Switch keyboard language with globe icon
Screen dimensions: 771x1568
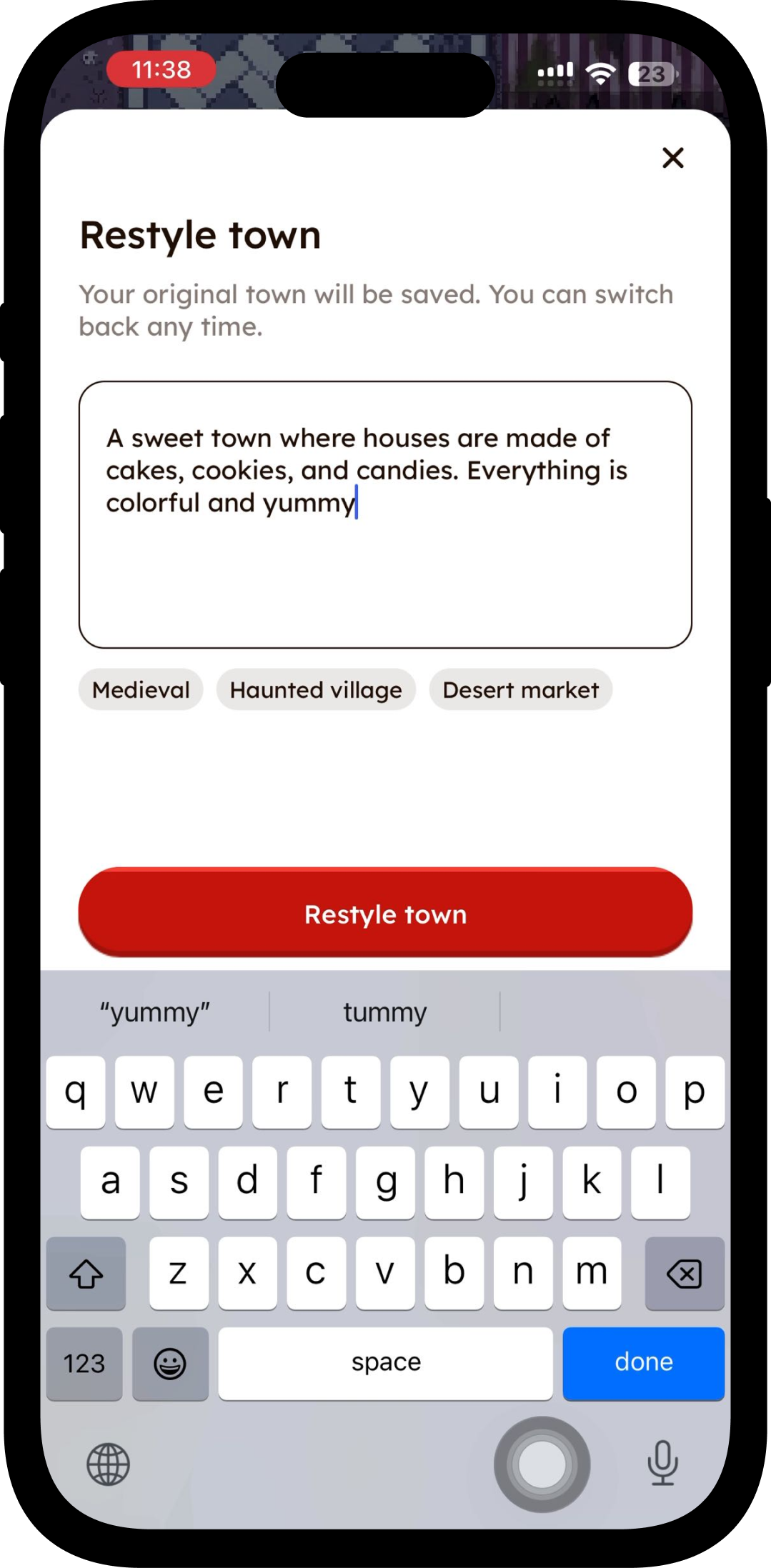click(x=108, y=1464)
